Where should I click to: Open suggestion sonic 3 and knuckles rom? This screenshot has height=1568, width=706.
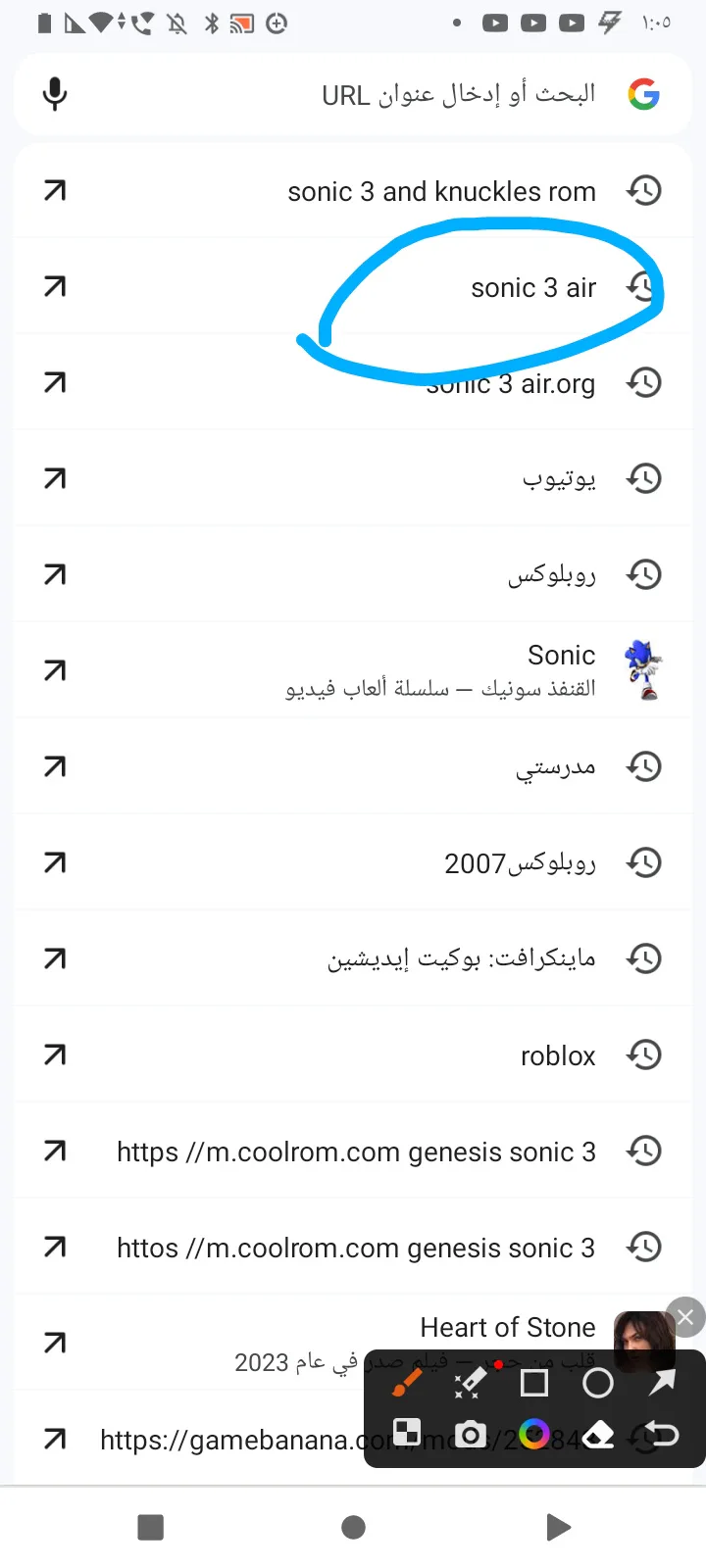pos(353,191)
